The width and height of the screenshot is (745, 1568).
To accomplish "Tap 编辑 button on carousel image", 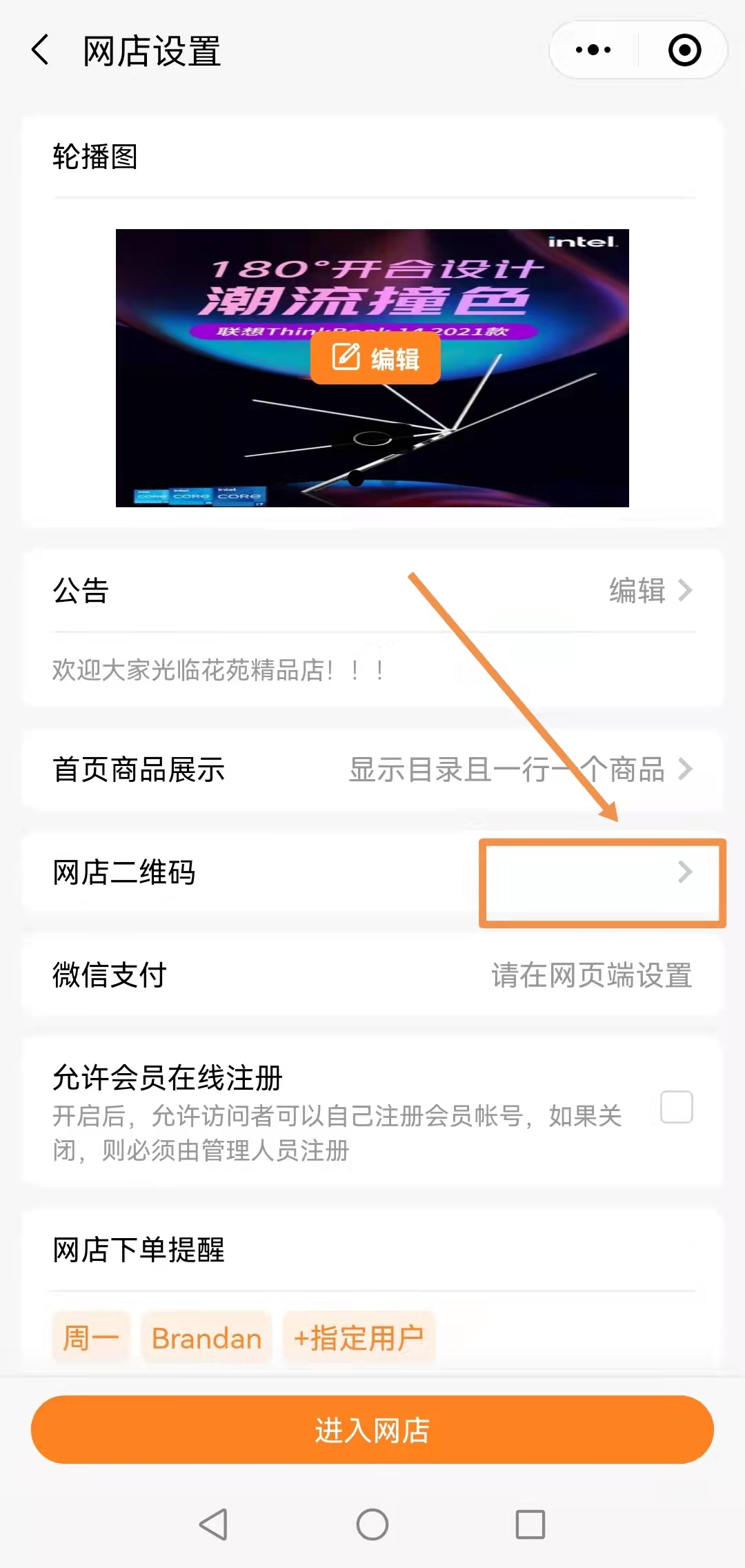I will pyautogui.click(x=375, y=359).
